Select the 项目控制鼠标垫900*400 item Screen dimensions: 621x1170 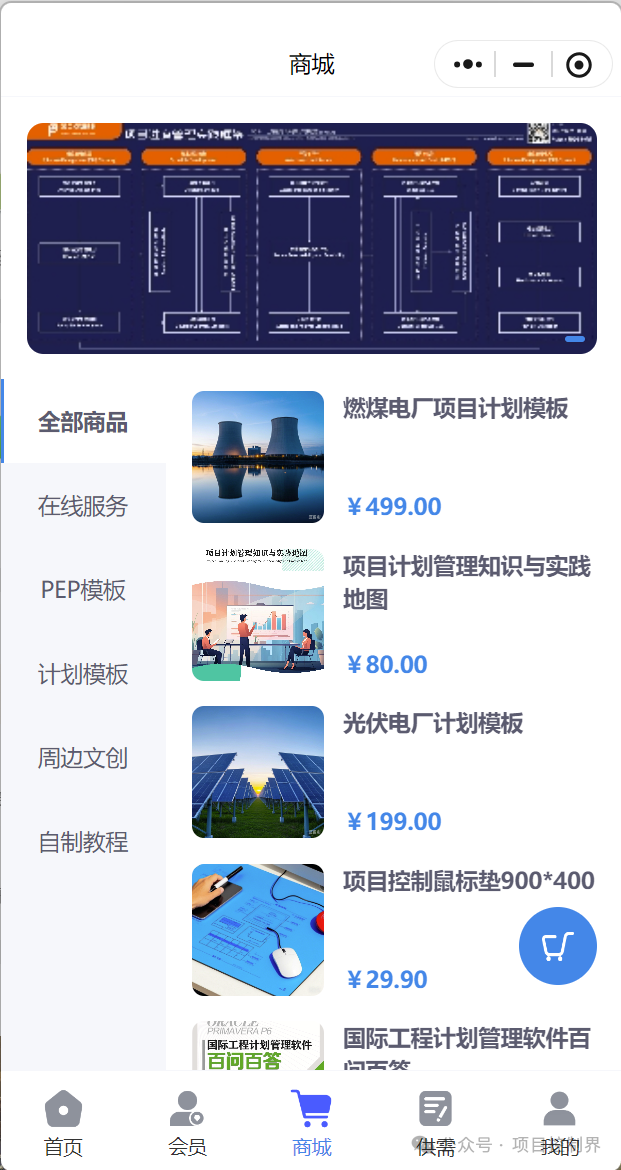point(468,881)
